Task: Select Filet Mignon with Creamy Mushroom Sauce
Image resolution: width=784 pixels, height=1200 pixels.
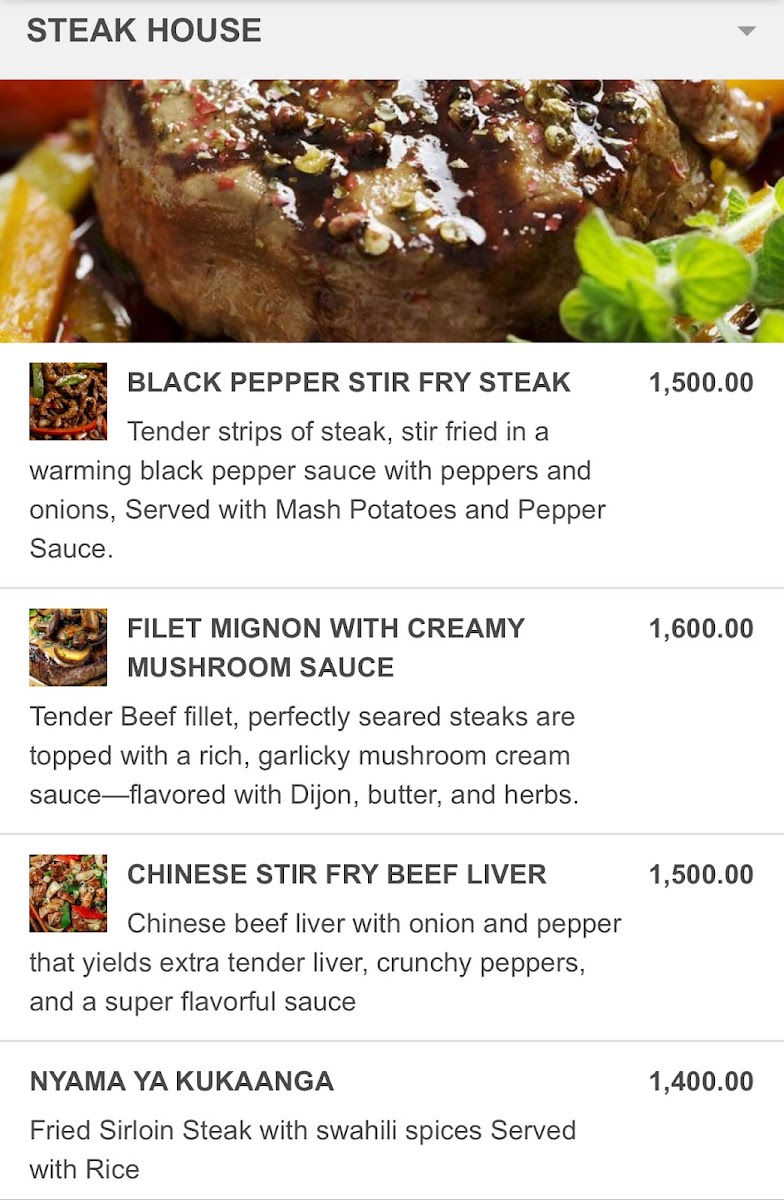Action: (x=325, y=647)
